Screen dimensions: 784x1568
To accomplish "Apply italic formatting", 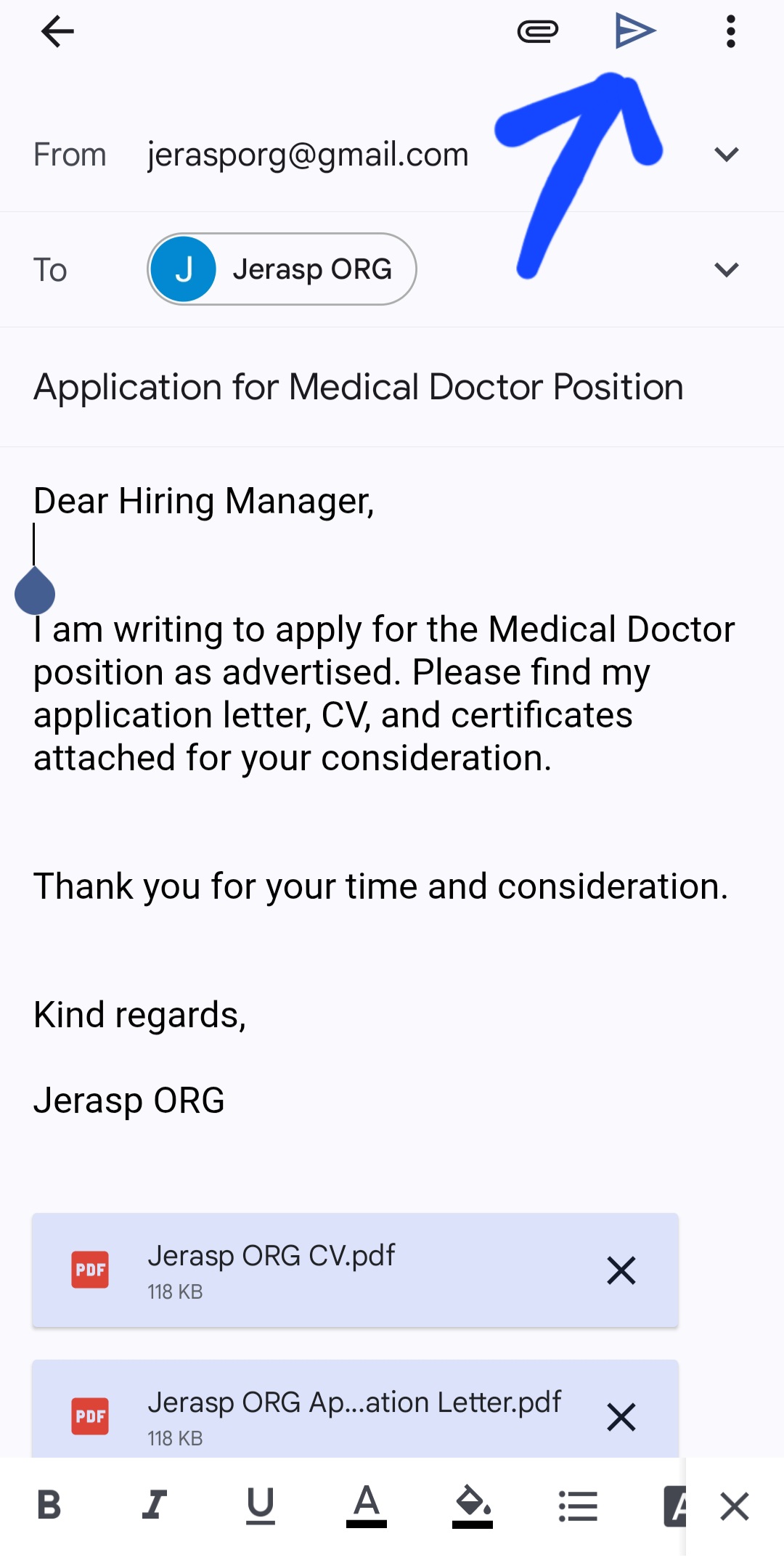I will [154, 1506].
